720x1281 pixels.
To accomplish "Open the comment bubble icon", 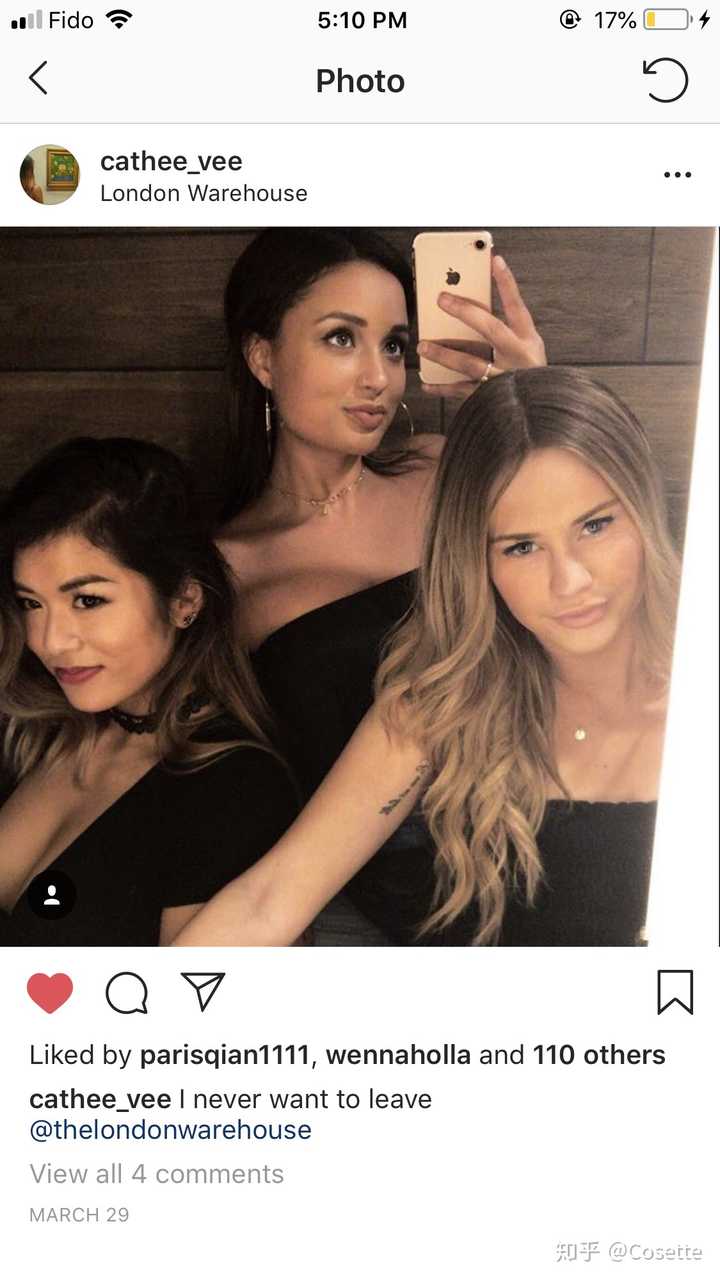I will (x=127, y=993).
